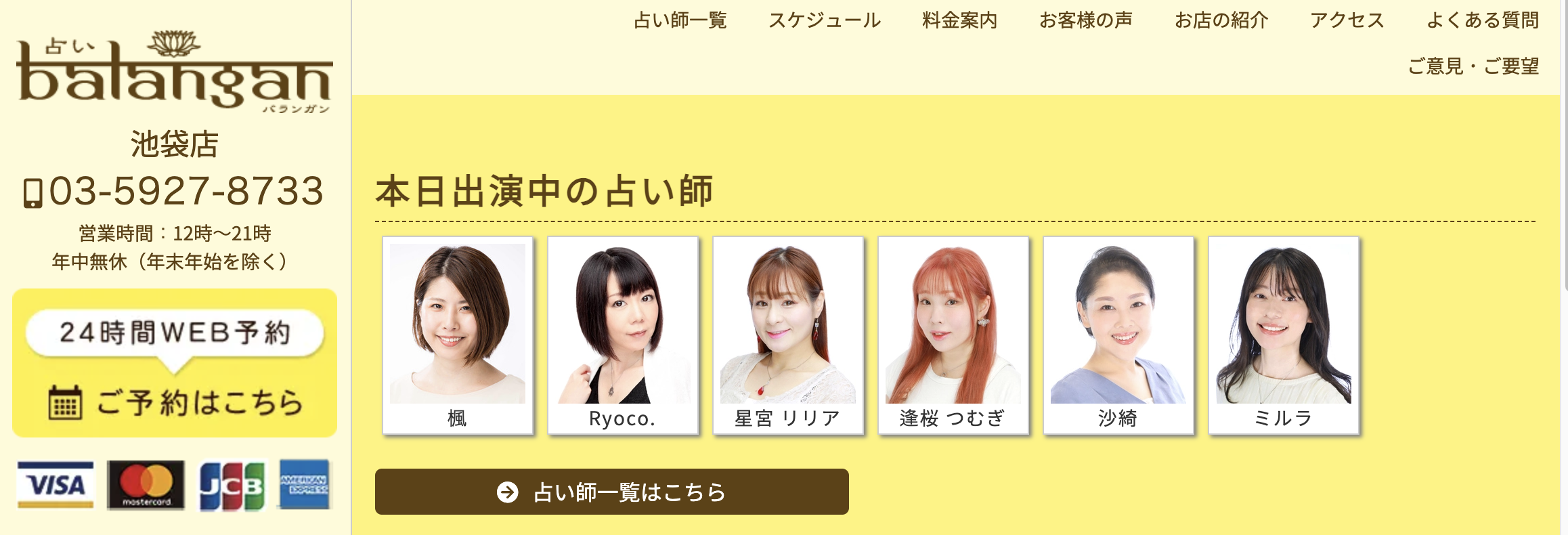Open 沙綺's profile card
The height and width of the screenshot is (535, 1568).
1118,335
